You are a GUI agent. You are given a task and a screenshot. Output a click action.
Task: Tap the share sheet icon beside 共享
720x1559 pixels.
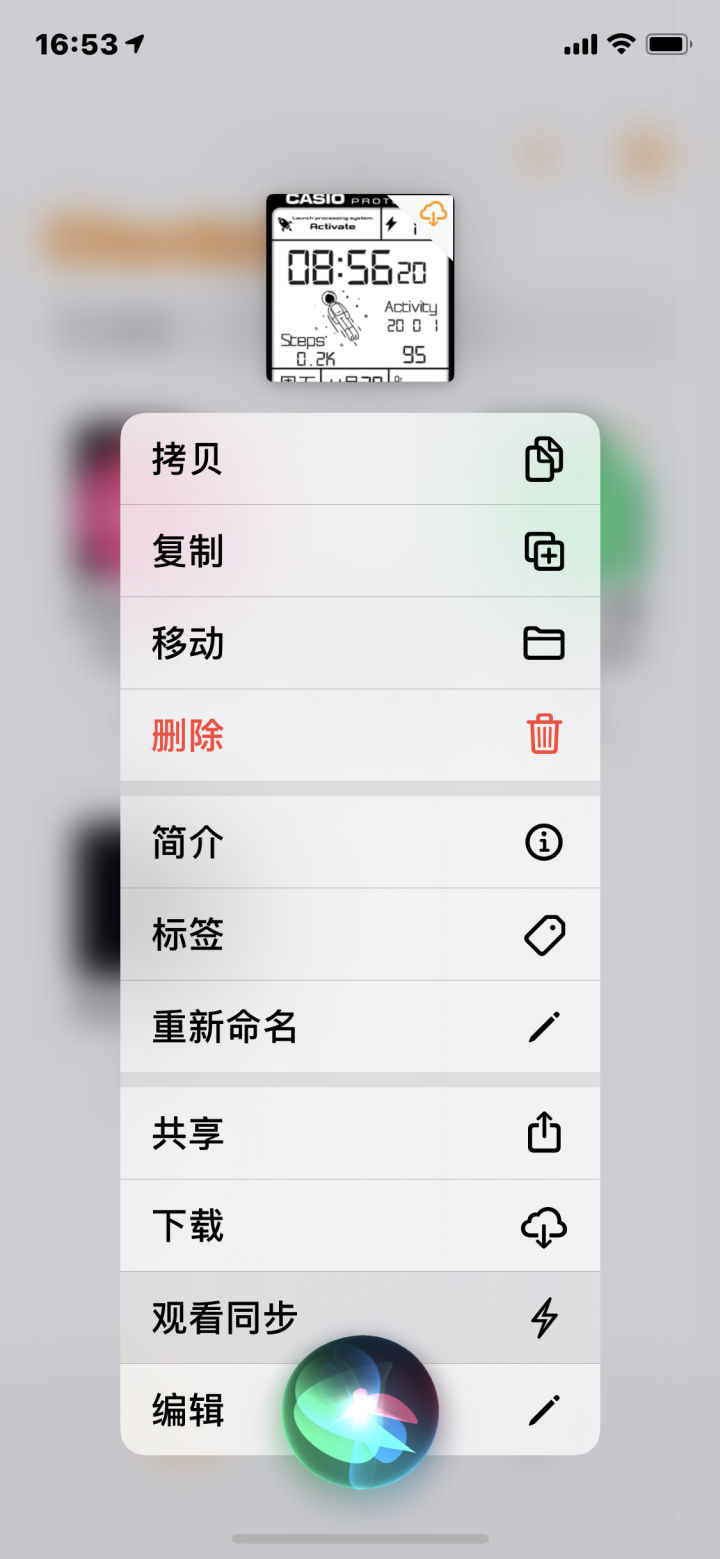544,1131
